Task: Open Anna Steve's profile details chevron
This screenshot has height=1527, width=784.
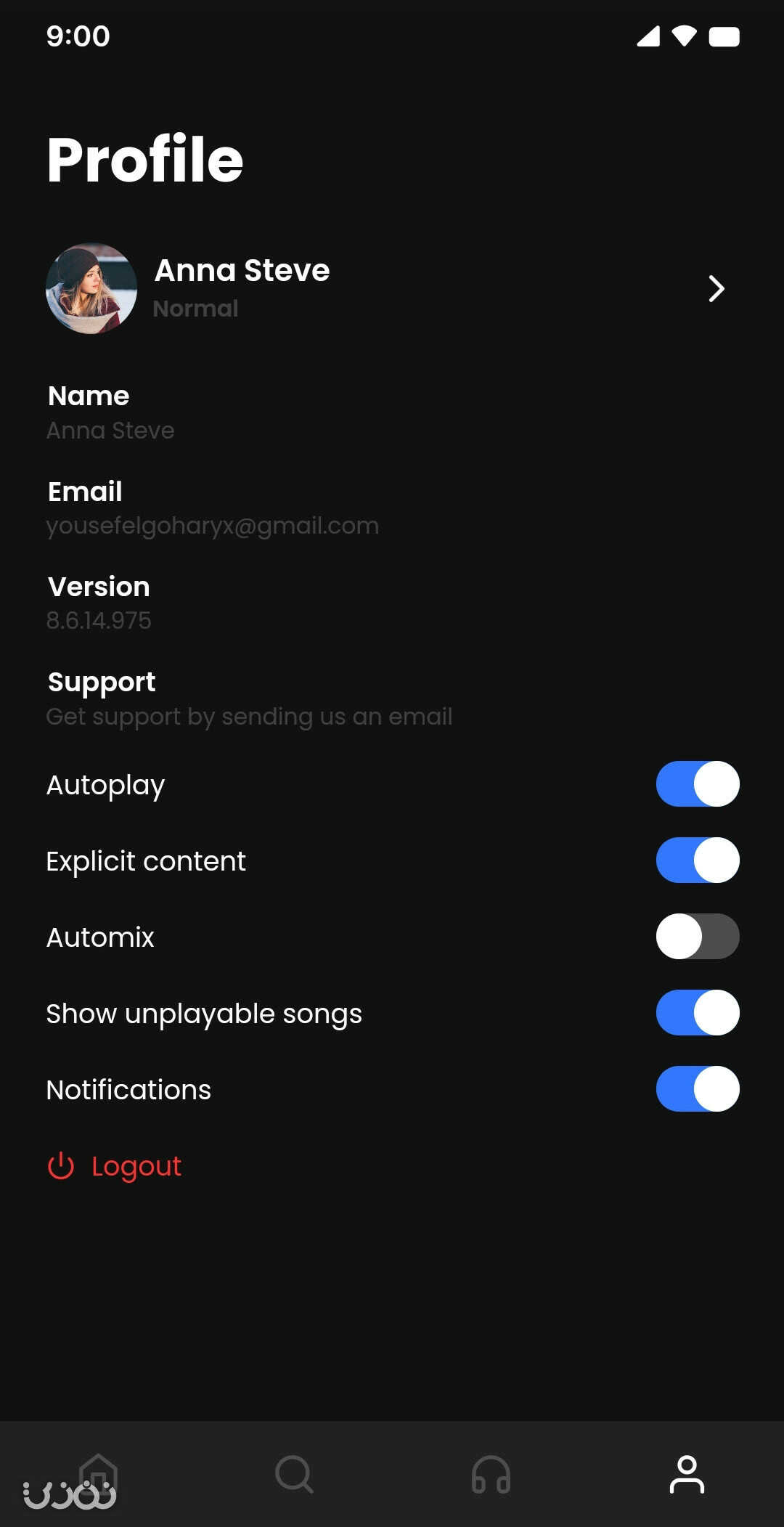Action: coord(716,289)
